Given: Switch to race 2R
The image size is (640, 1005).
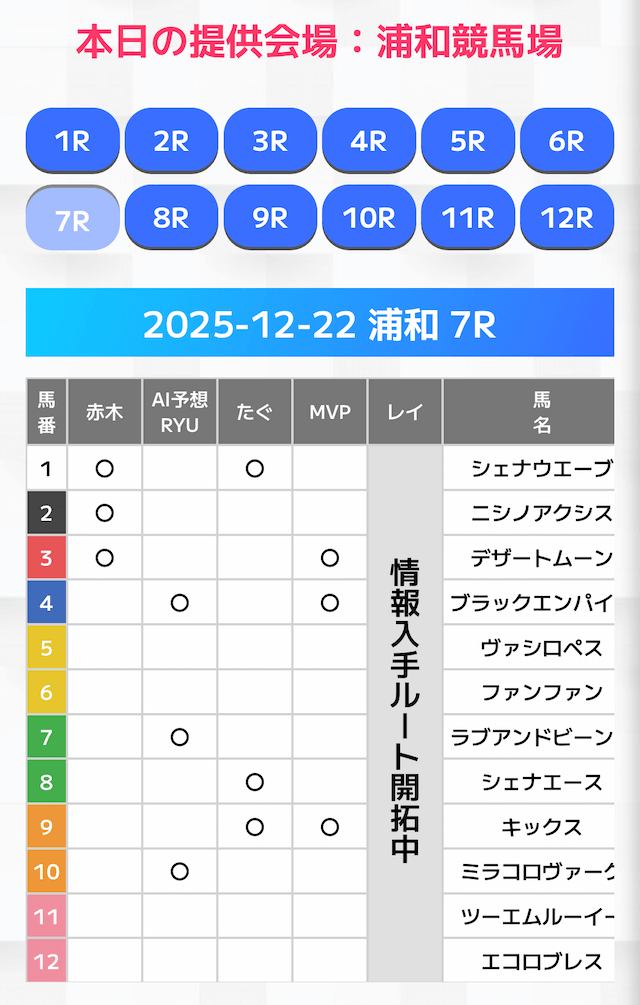Looking at the screenshot, I should [x=171, y=141].
